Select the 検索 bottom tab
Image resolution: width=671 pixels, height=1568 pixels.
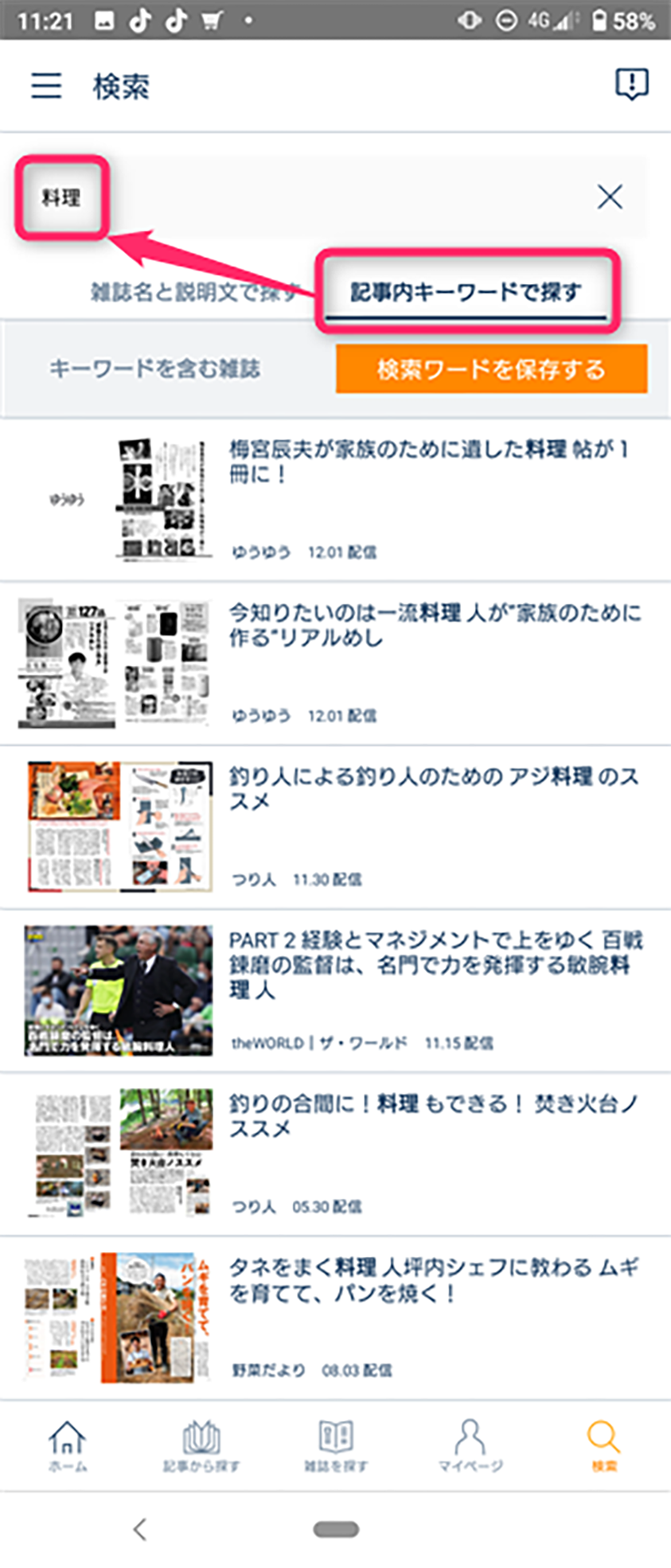[603, 1445]
